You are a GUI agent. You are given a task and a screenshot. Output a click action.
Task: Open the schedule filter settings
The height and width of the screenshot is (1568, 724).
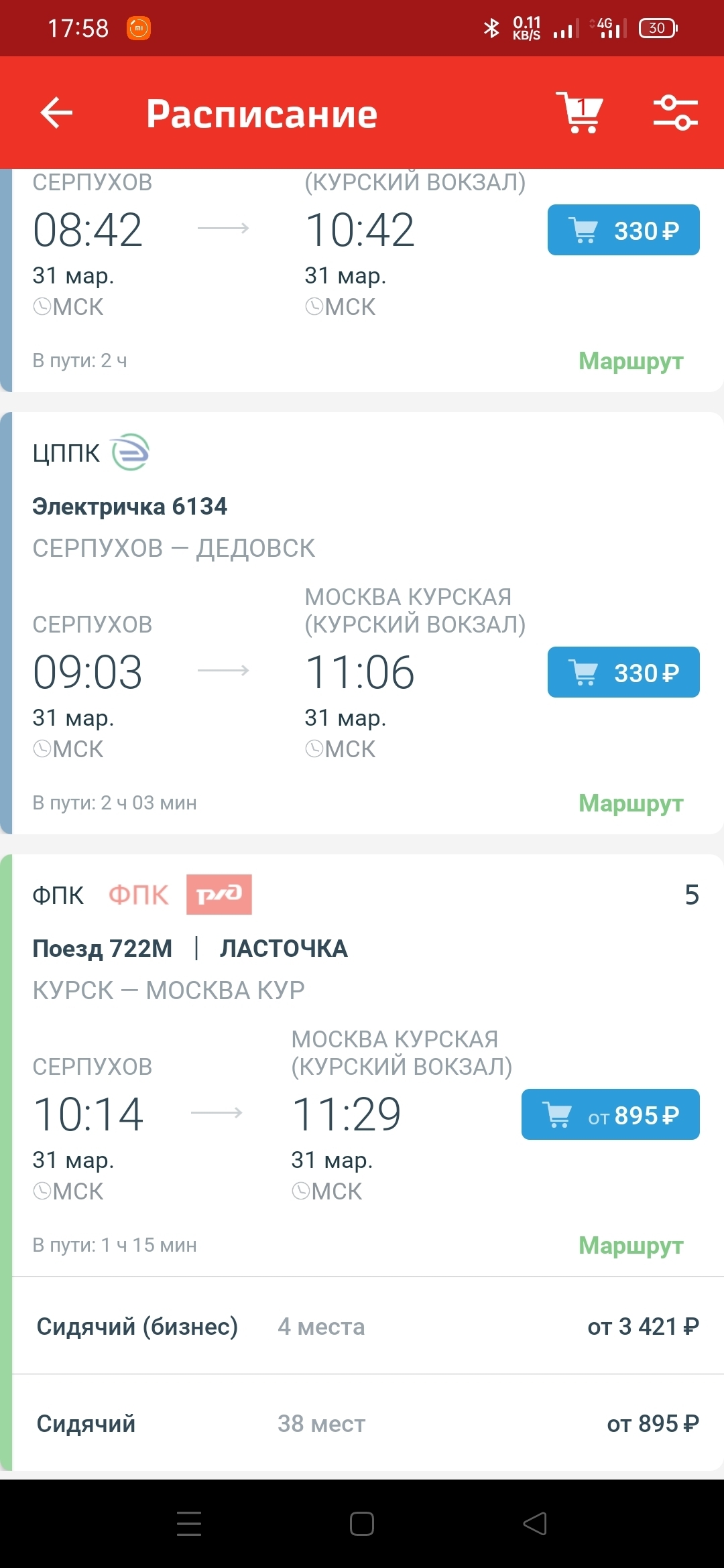(x=675, y=113)
